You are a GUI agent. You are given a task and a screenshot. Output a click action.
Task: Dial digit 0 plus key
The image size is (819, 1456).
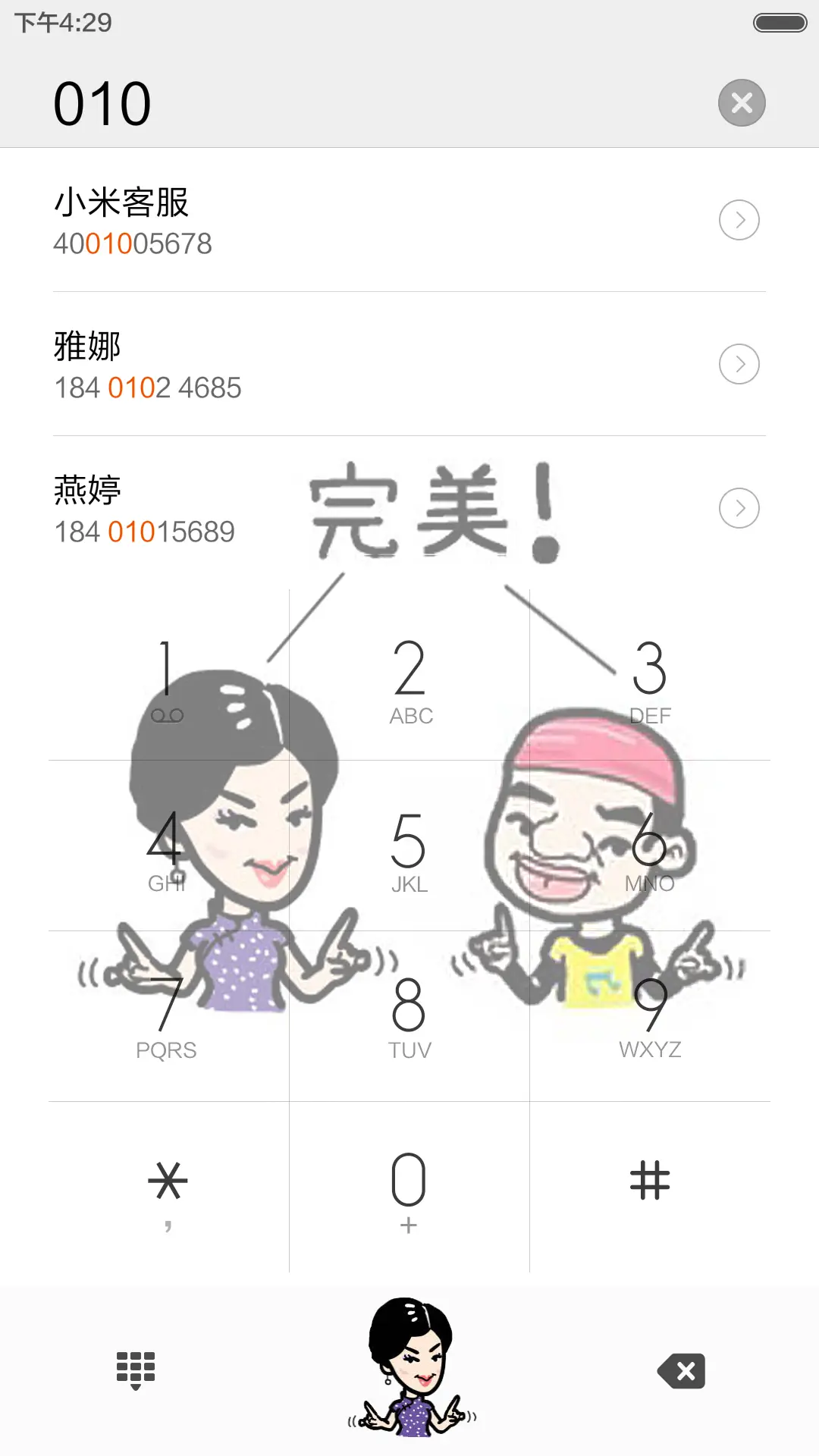409,1187
